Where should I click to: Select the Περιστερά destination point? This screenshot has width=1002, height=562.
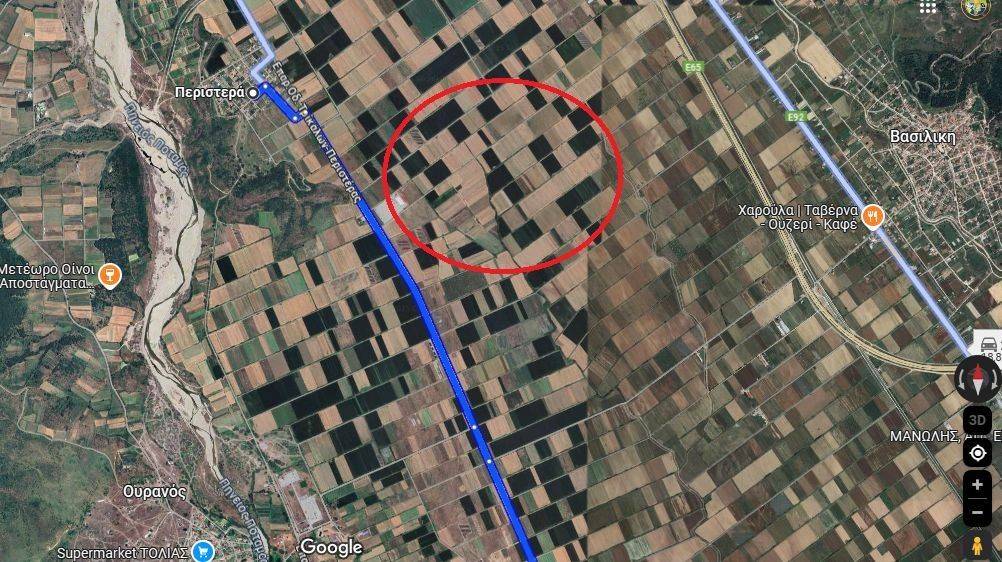pos(254,92)
